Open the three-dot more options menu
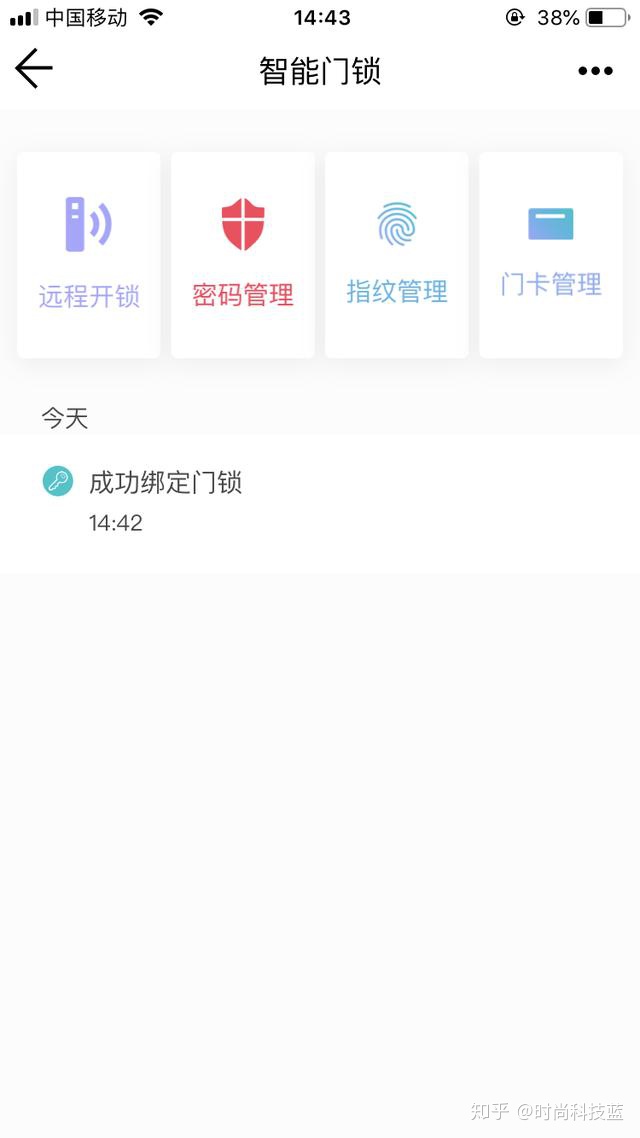This screenshot has width=640, height=1138. (595, 70)
